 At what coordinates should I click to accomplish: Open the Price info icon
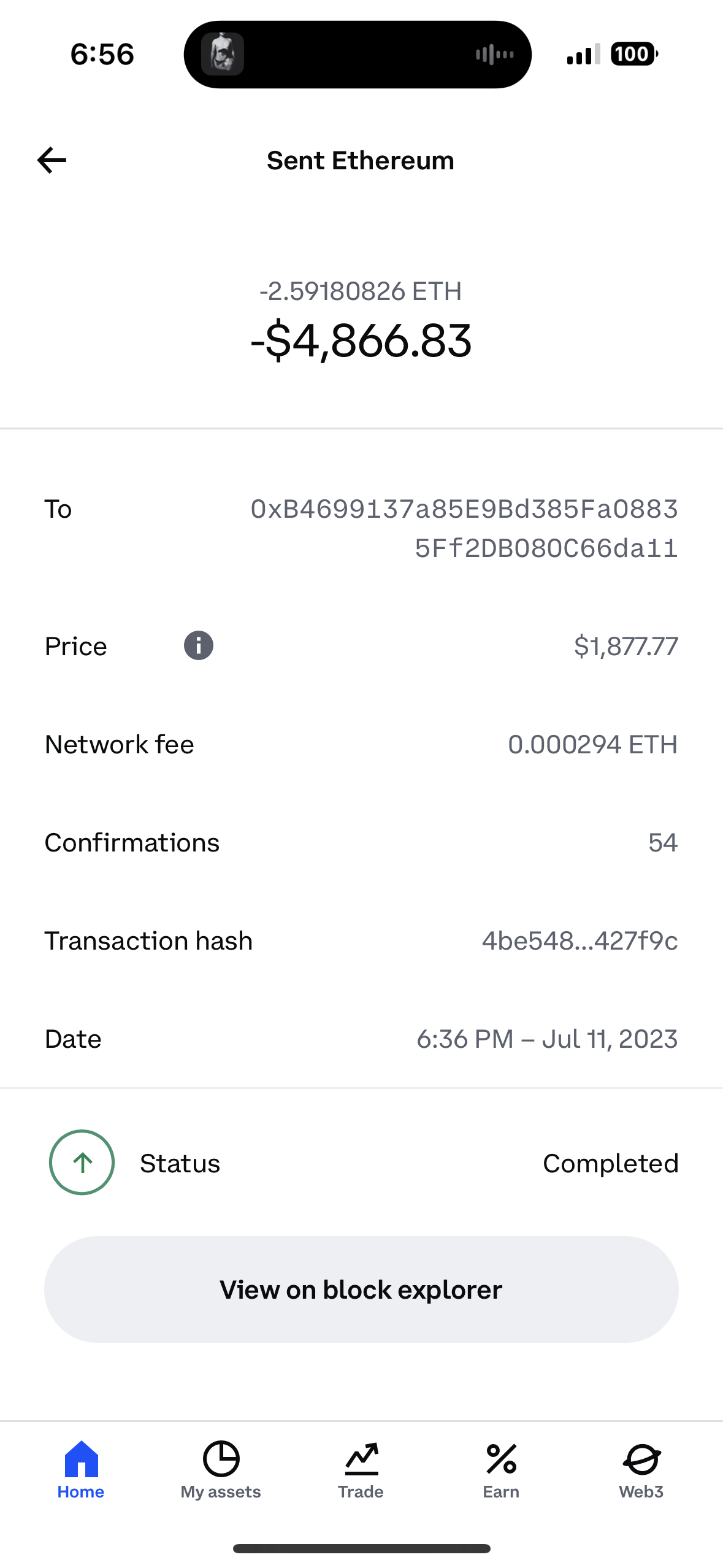199,646
